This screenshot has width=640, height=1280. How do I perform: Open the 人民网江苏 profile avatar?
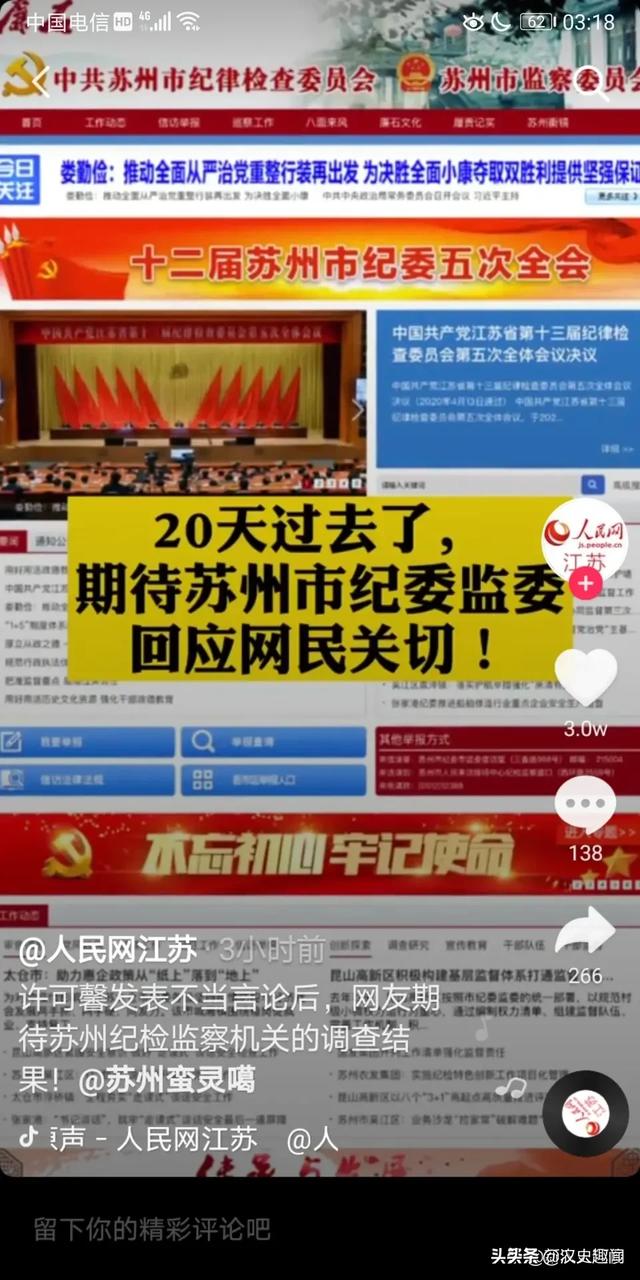585,538
